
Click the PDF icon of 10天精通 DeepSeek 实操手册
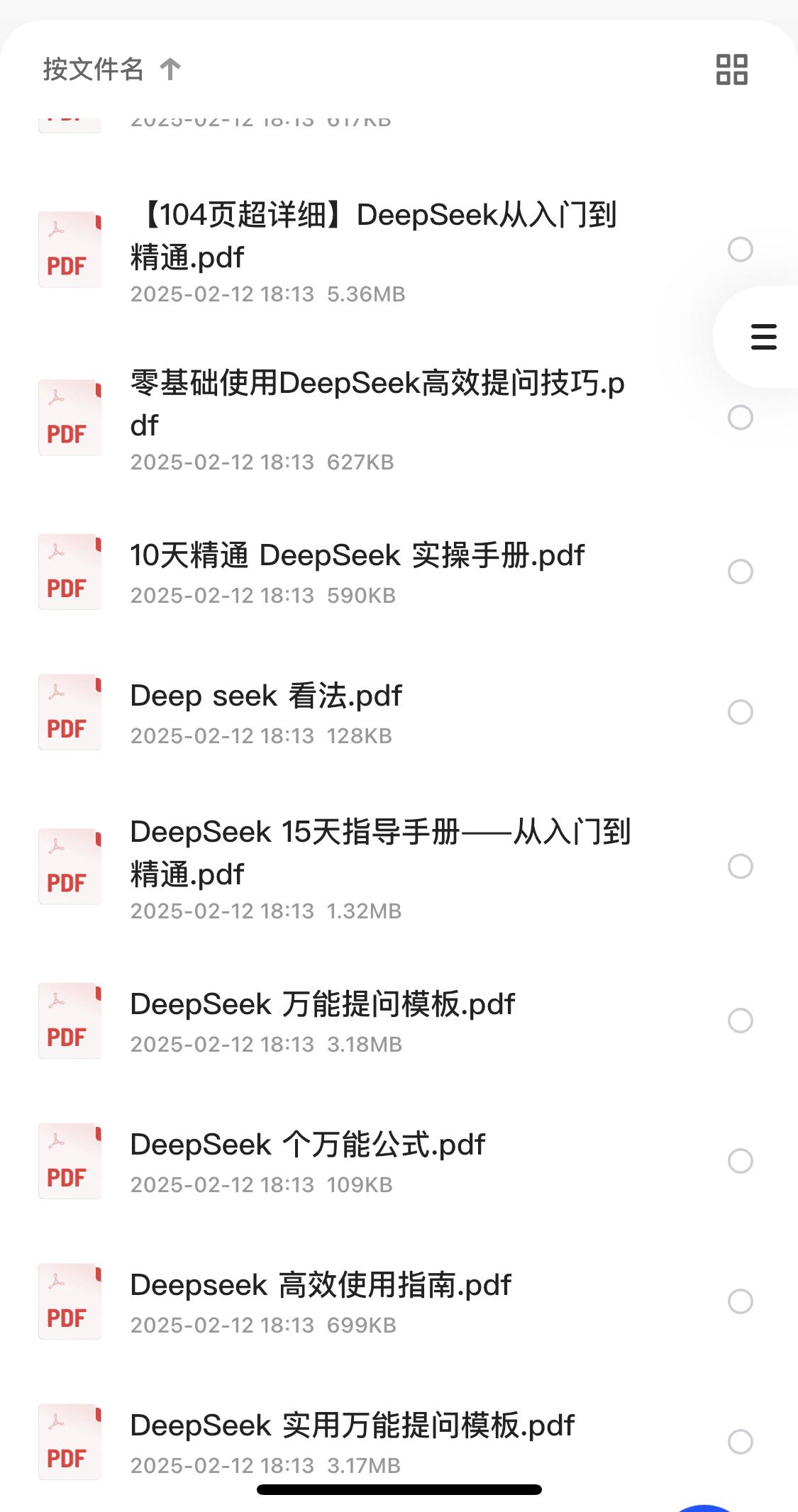pyautogui.click(x=69, y=572)
